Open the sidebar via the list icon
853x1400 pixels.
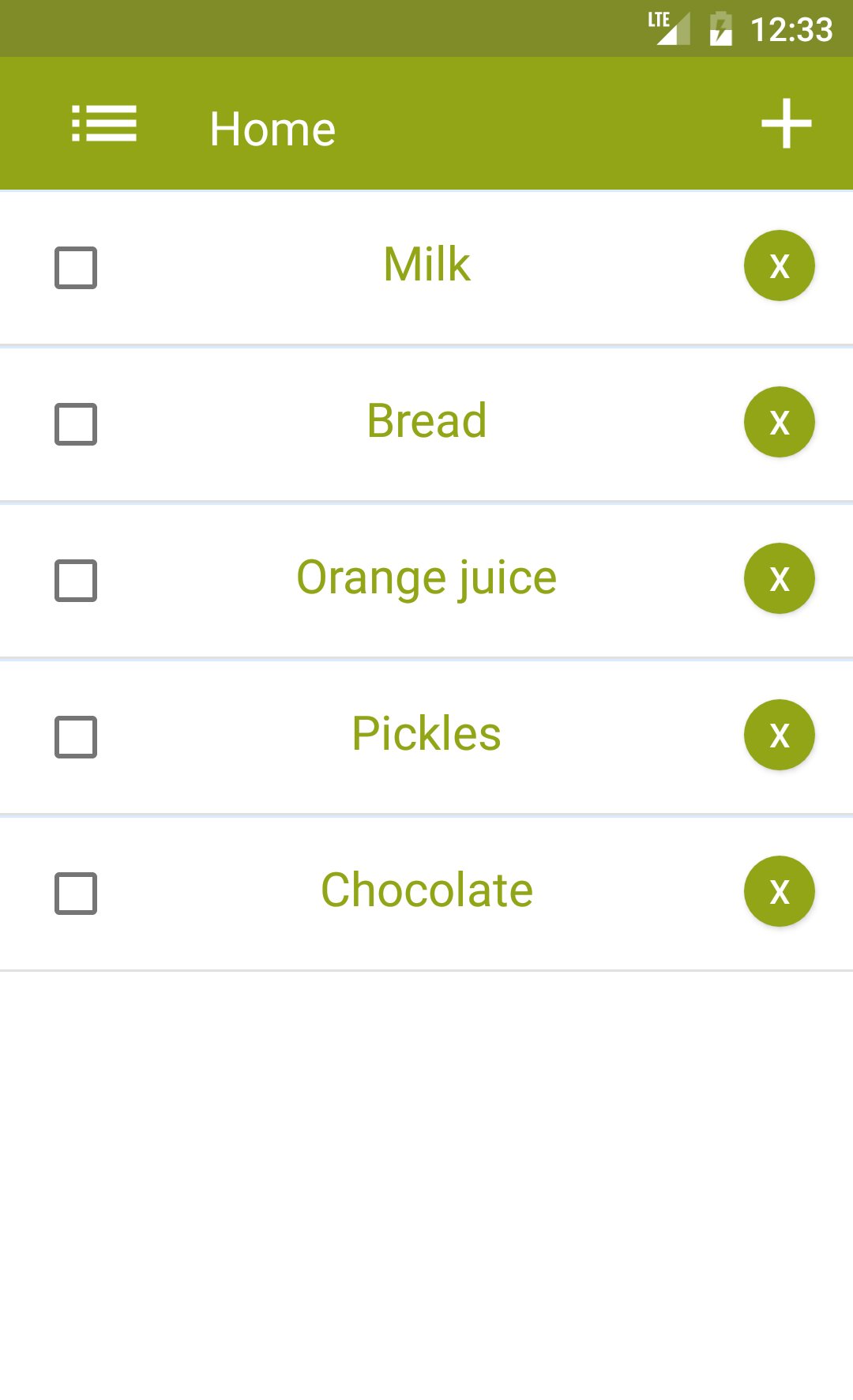point(103,124)
